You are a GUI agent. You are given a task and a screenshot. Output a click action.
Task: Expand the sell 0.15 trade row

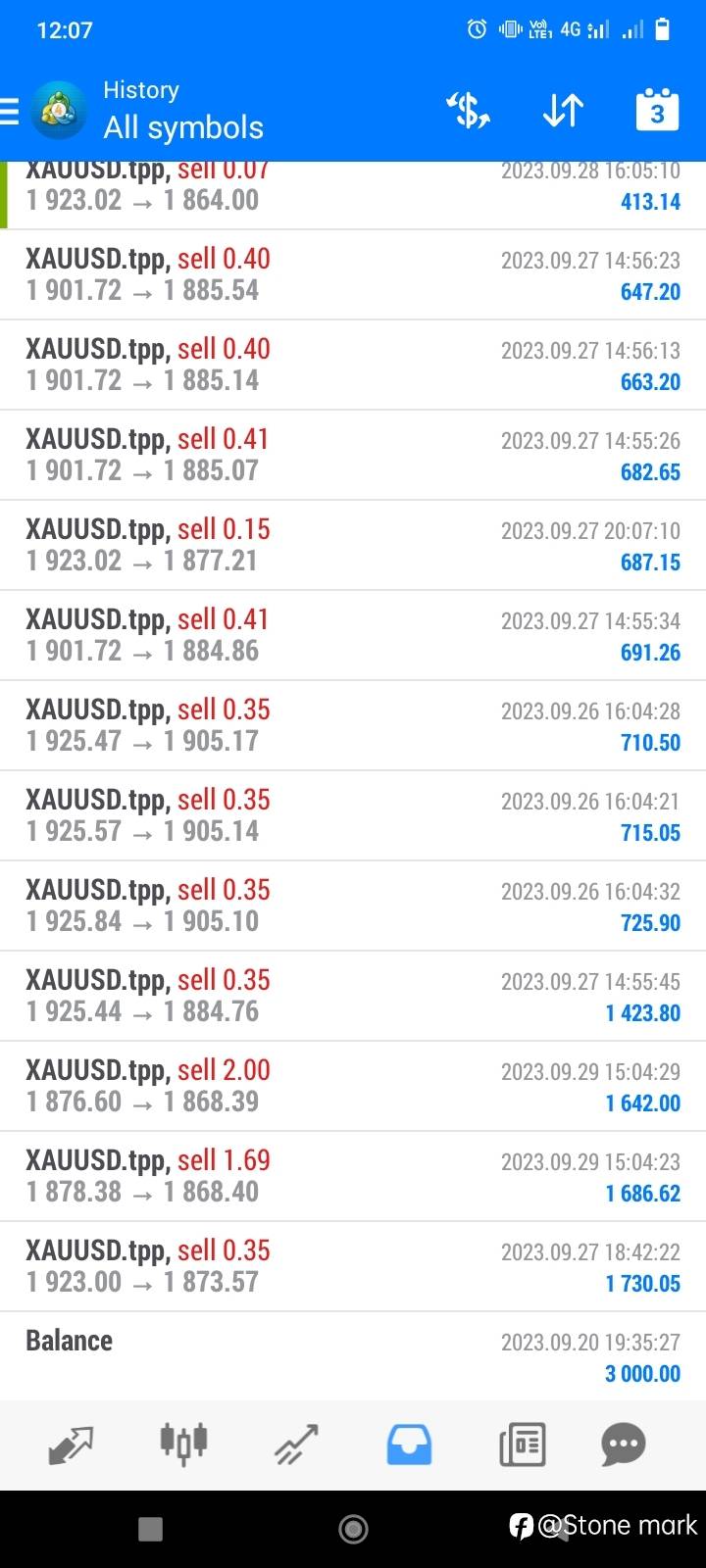[353, 545]
